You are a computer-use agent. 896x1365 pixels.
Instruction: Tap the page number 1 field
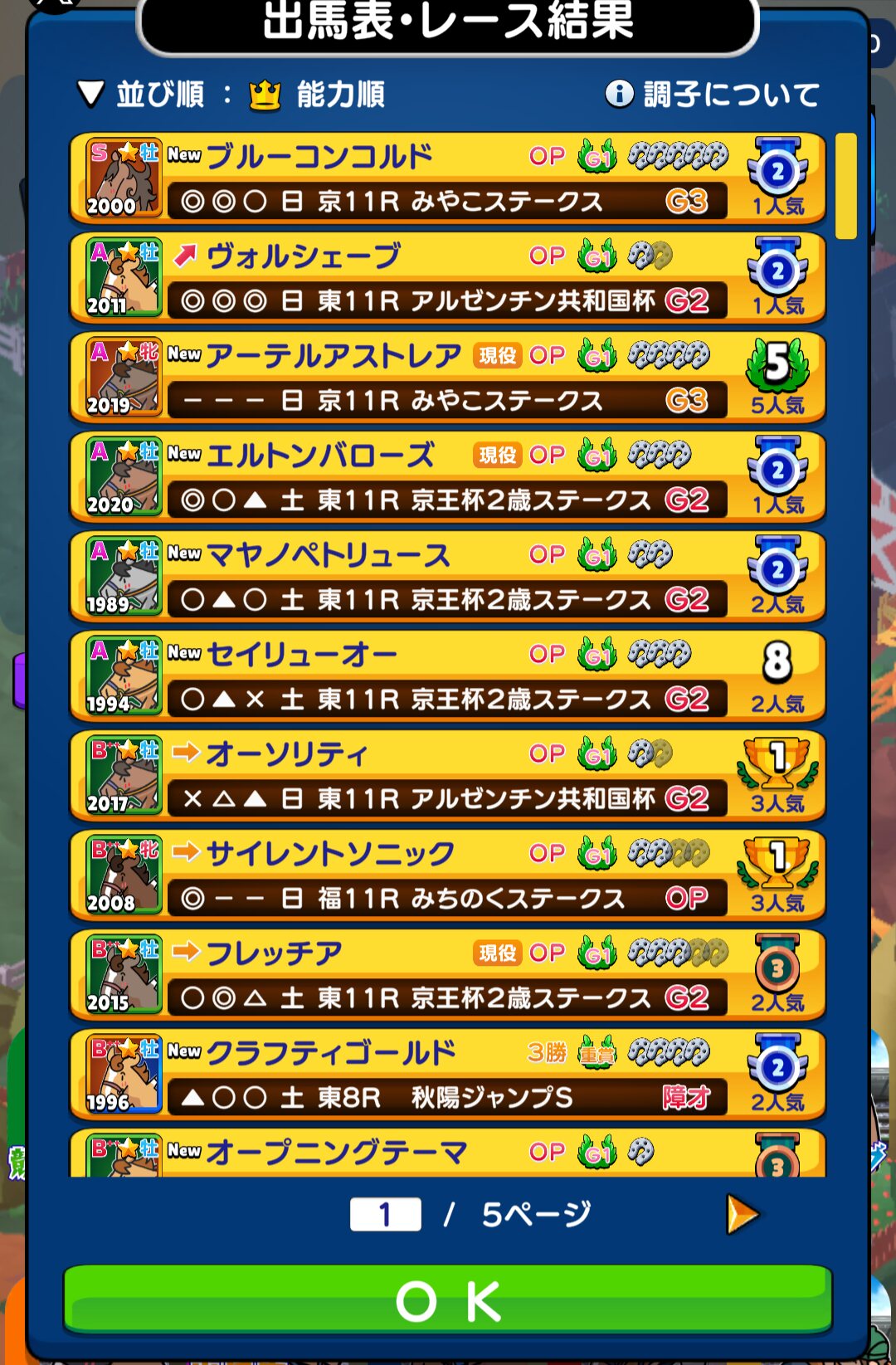(x=385, y=1215)
